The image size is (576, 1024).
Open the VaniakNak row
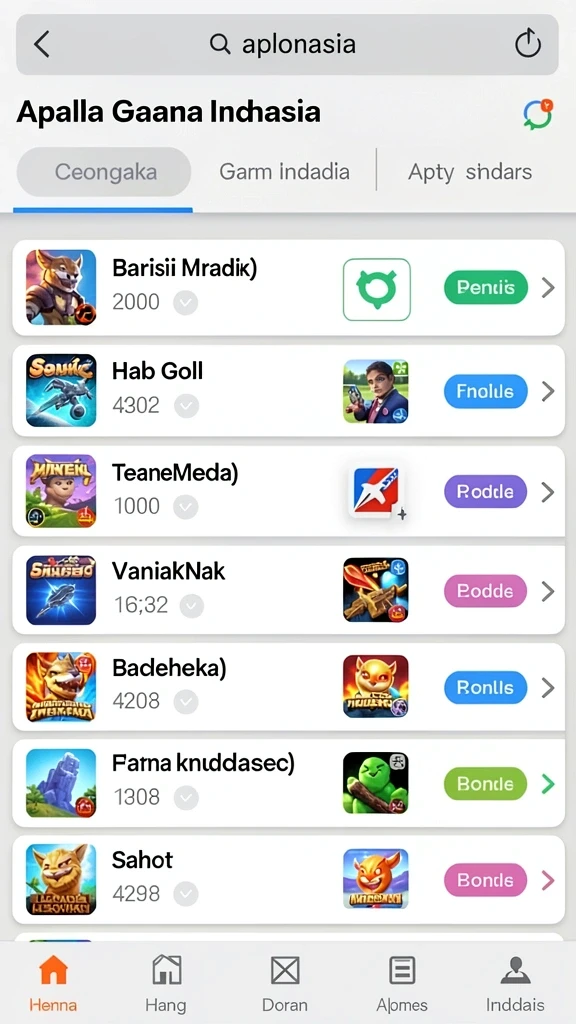click(288, 590)
